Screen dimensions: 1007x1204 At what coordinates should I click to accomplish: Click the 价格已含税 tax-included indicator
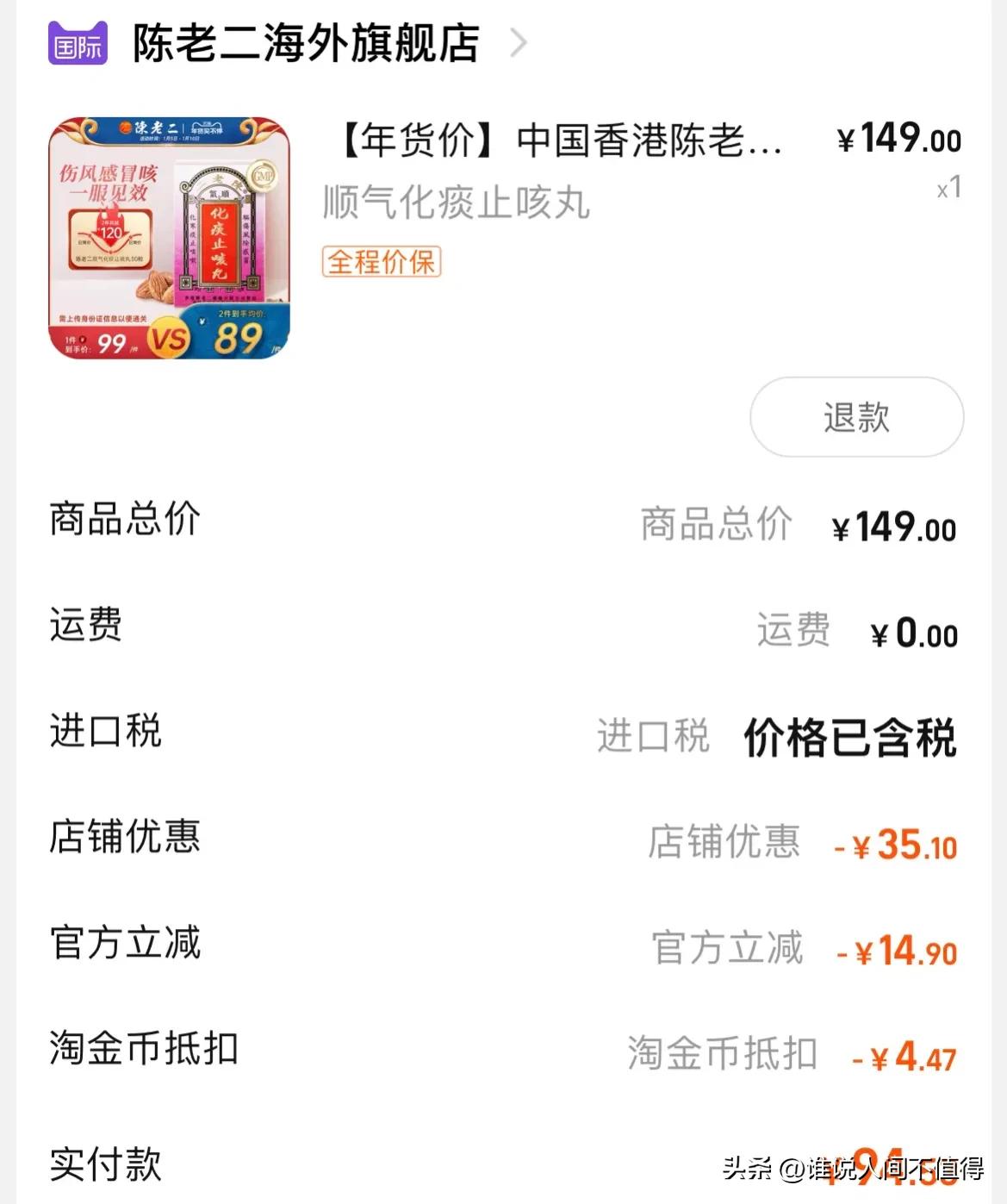click(x=848, y=737)
